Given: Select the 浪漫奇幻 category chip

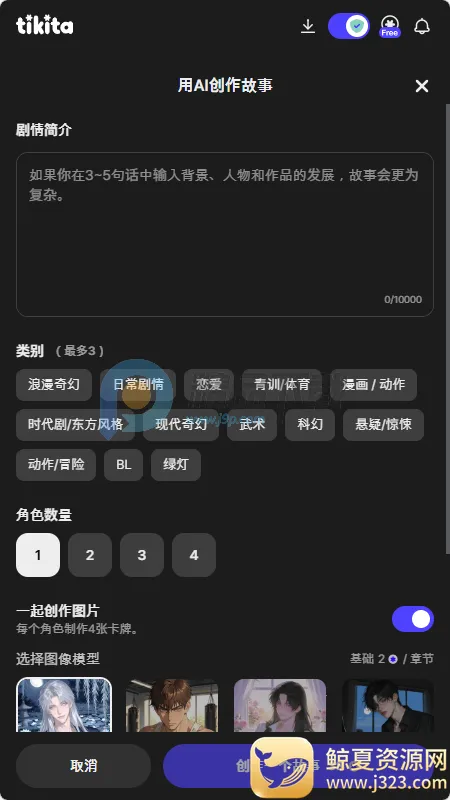Looking at the screenshot, I should tap(54, 385).
